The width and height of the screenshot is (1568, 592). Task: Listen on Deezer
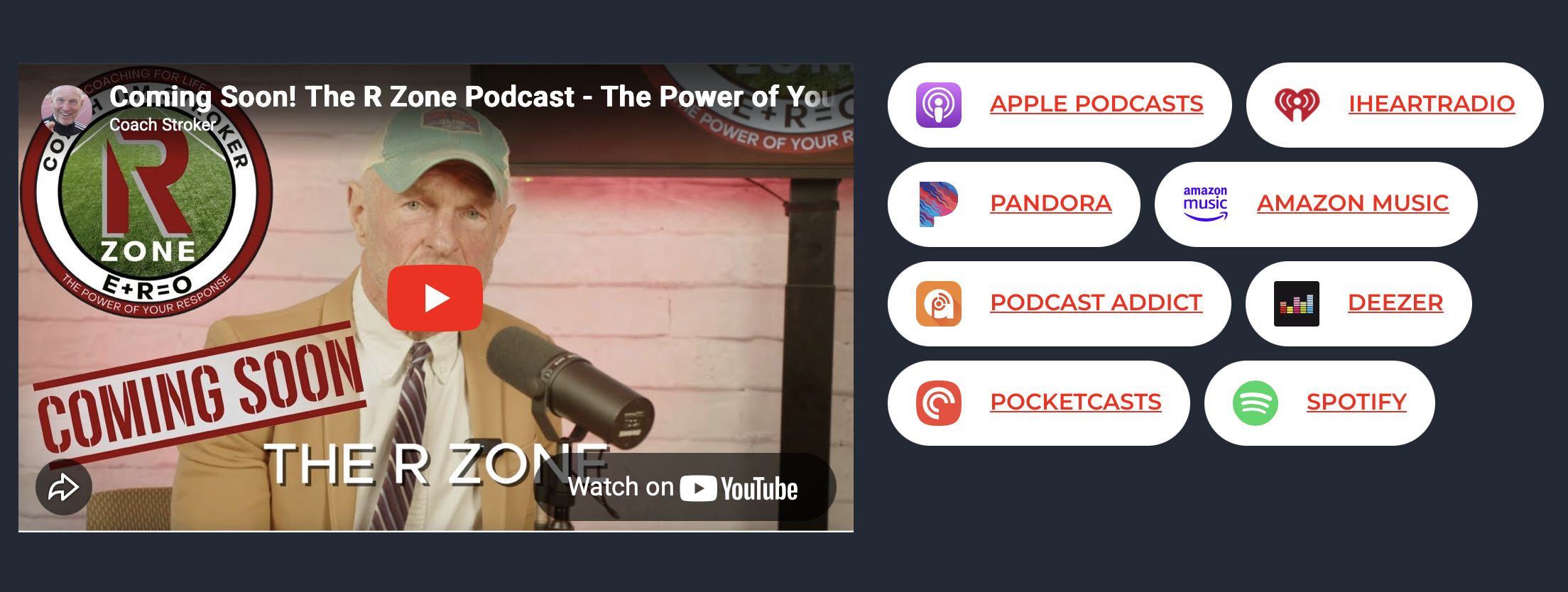click(x=1395, y=303)
